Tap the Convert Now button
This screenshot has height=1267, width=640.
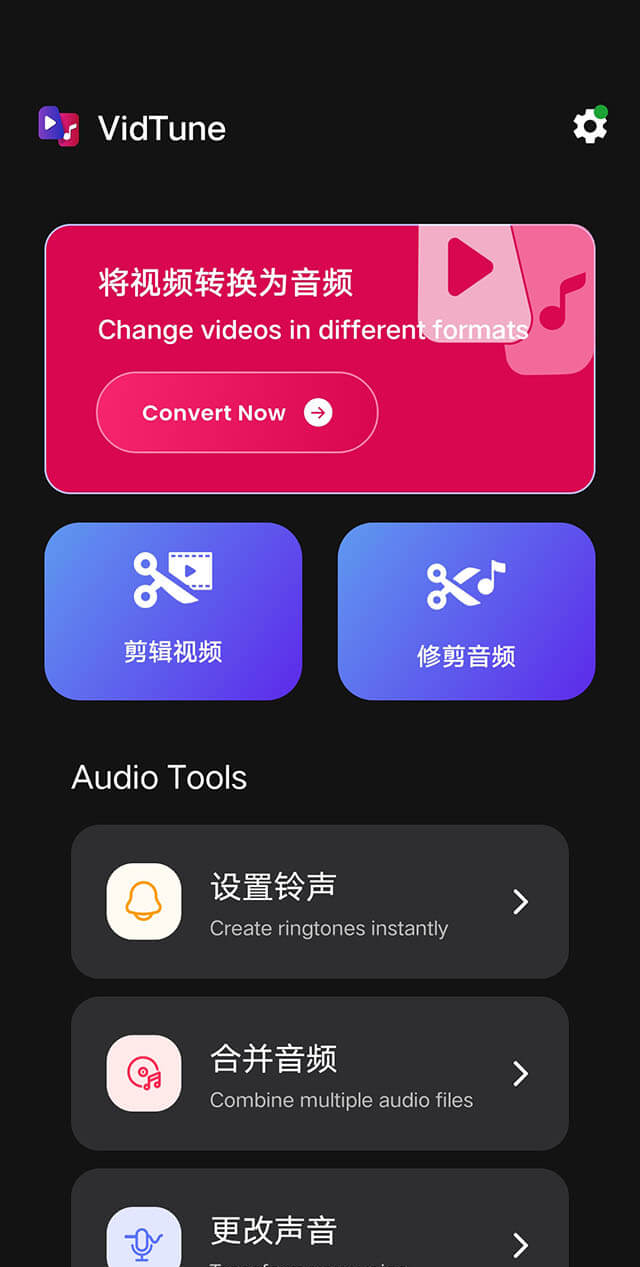237,413
